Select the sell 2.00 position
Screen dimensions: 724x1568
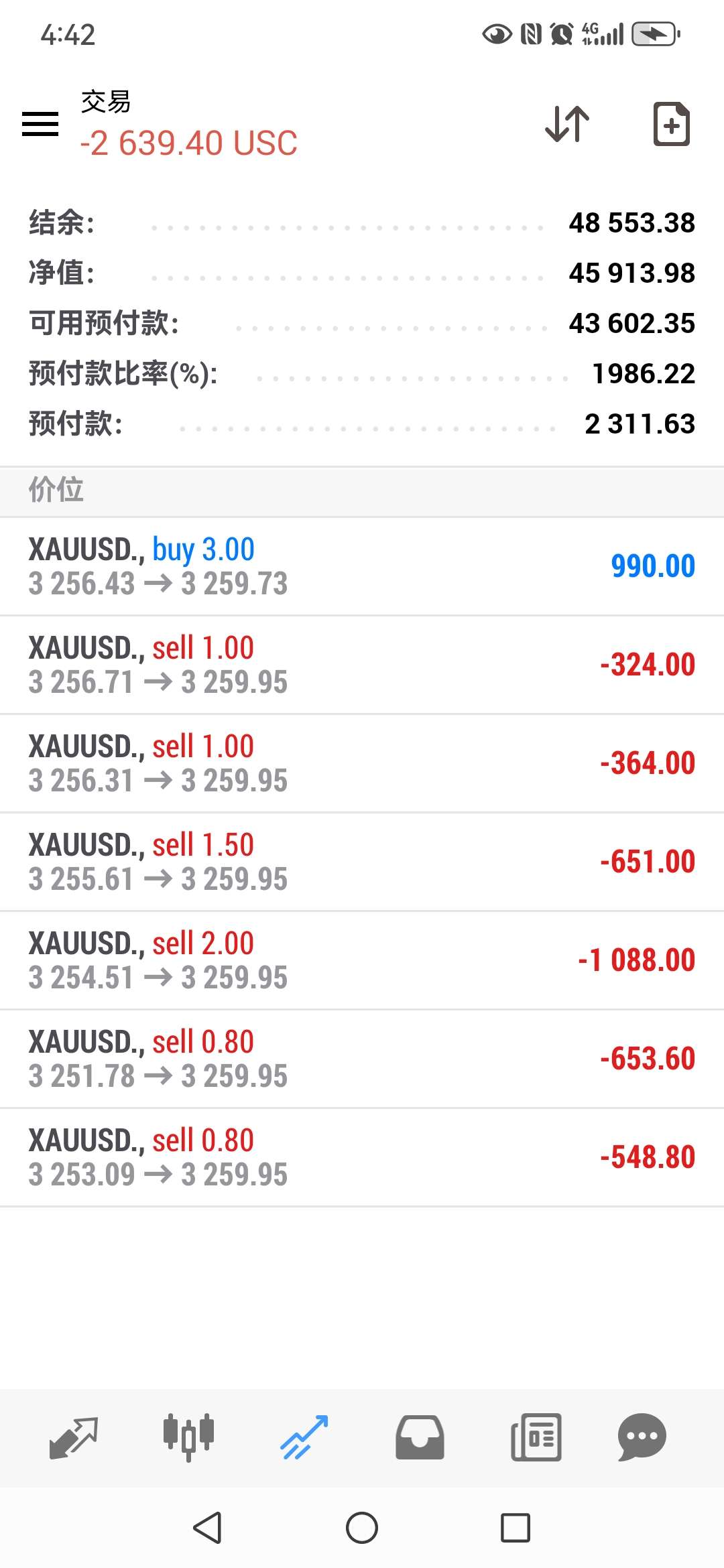pos(362,960)
